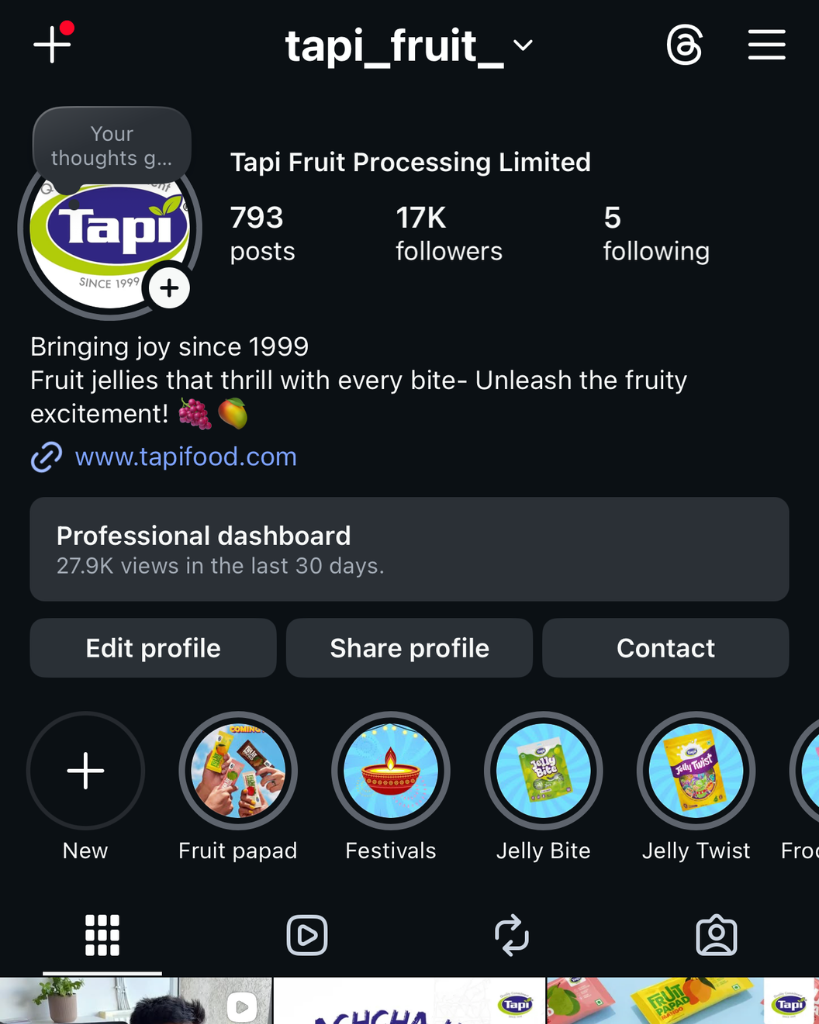Create a New story highlight
Screen dimensions: 819x1024
(85, 771)
